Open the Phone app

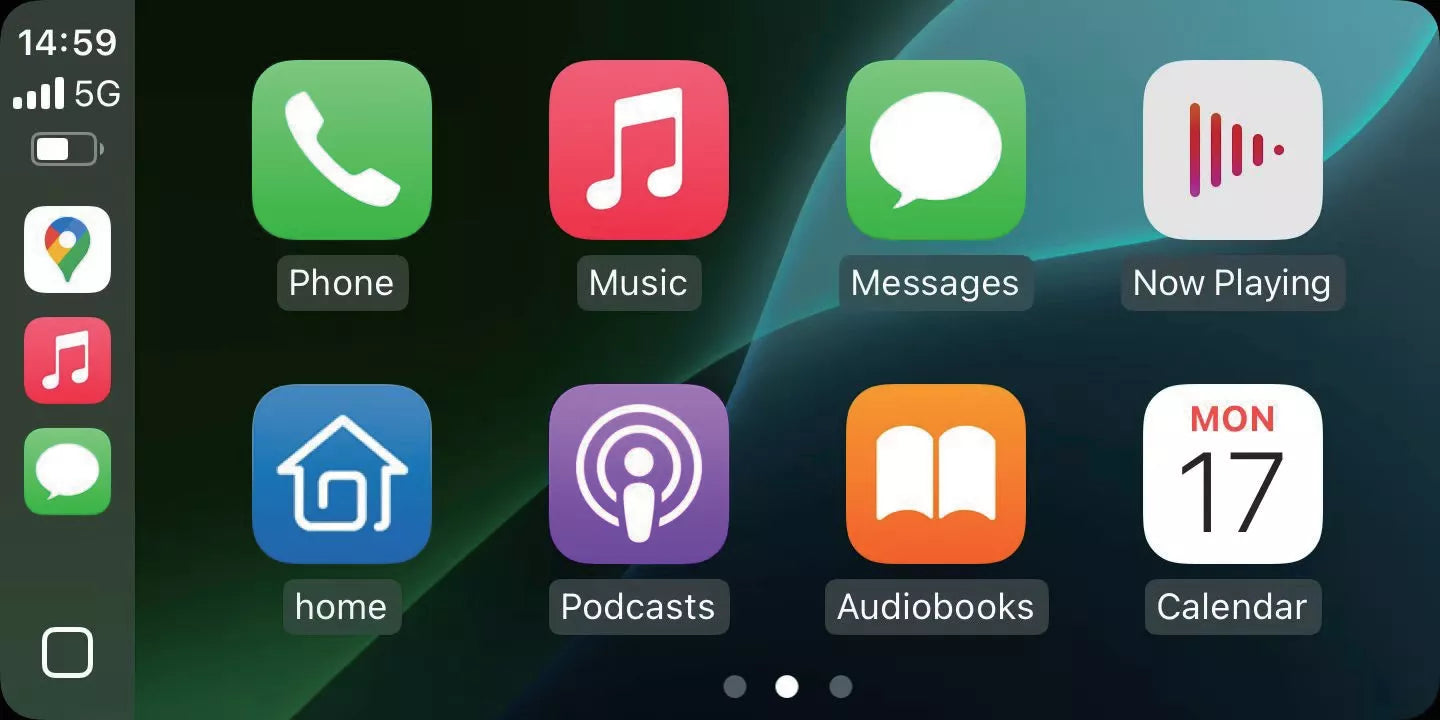[x=341, y=150]
